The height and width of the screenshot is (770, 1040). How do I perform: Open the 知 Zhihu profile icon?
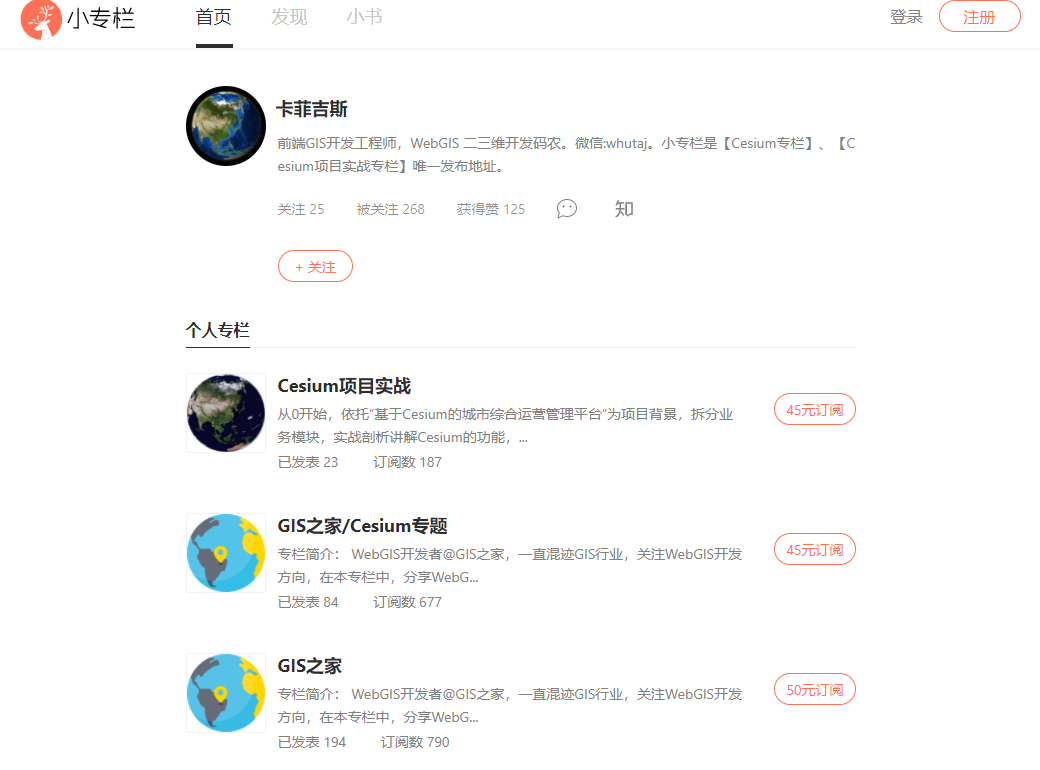pos(624,209)
